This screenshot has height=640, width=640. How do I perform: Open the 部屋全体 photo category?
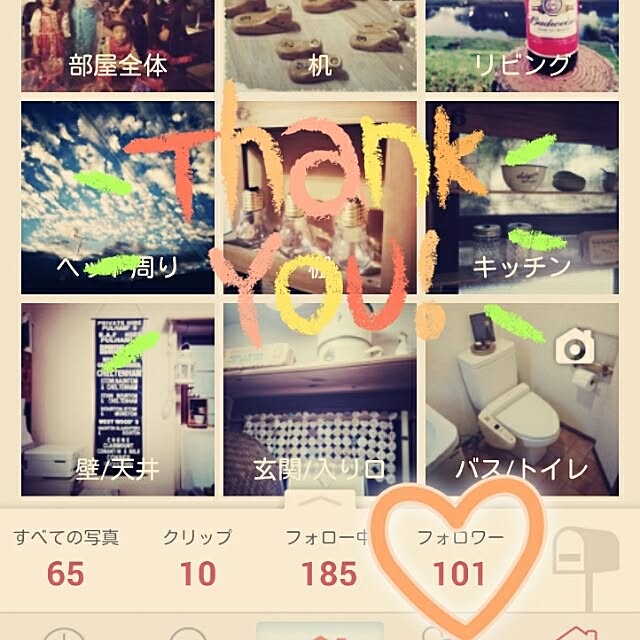click(x=117, y=45)
